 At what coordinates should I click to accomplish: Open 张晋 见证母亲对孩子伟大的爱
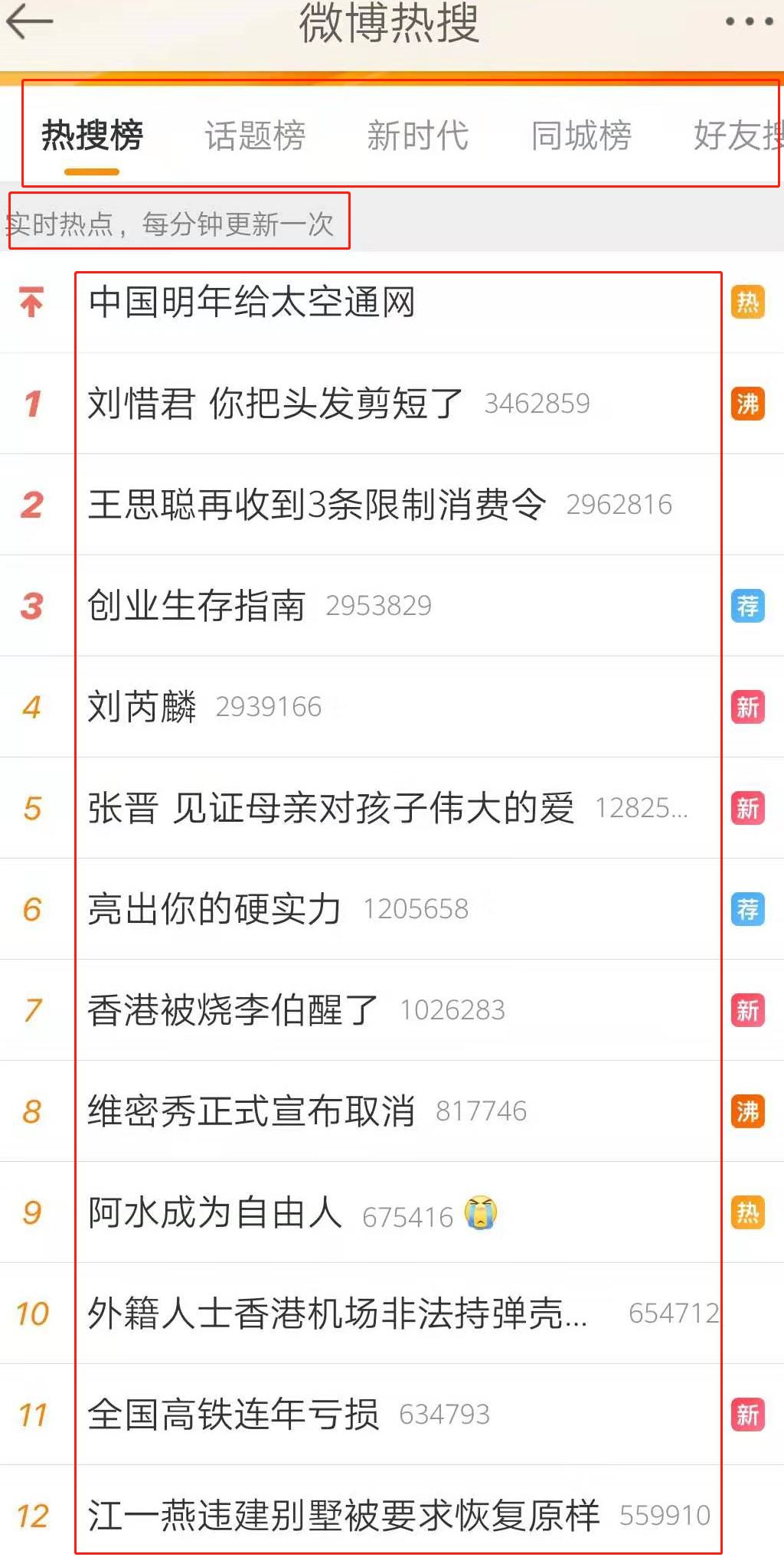click(331, 807)
